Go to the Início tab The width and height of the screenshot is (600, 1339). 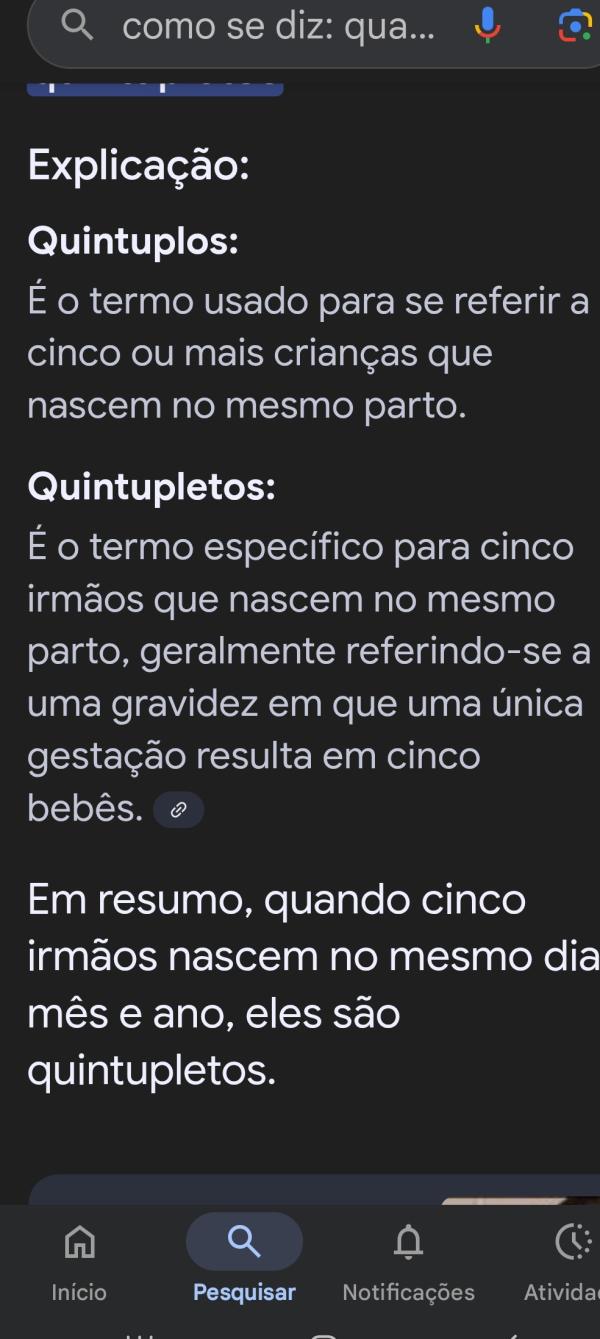pos(79,1262)
